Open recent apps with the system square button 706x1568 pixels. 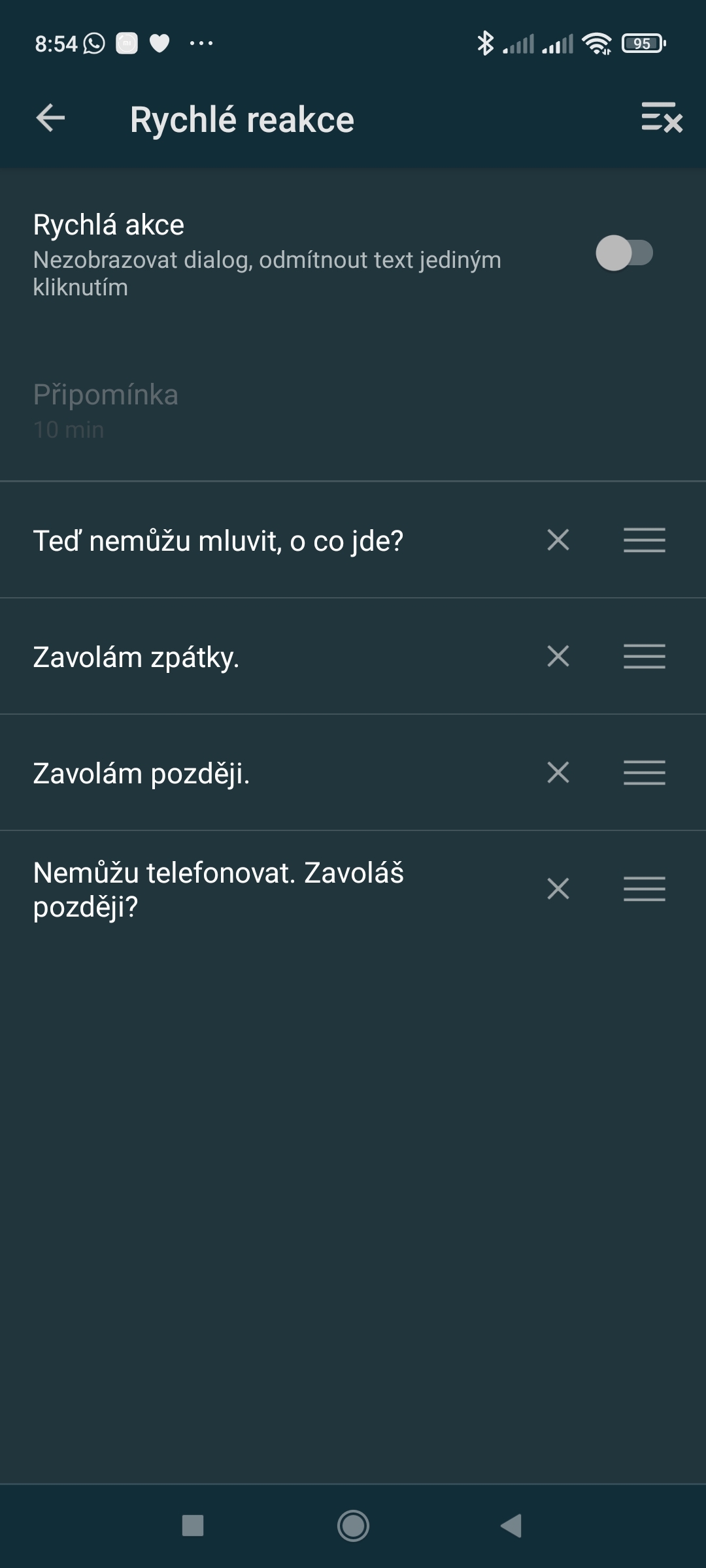193,1526
